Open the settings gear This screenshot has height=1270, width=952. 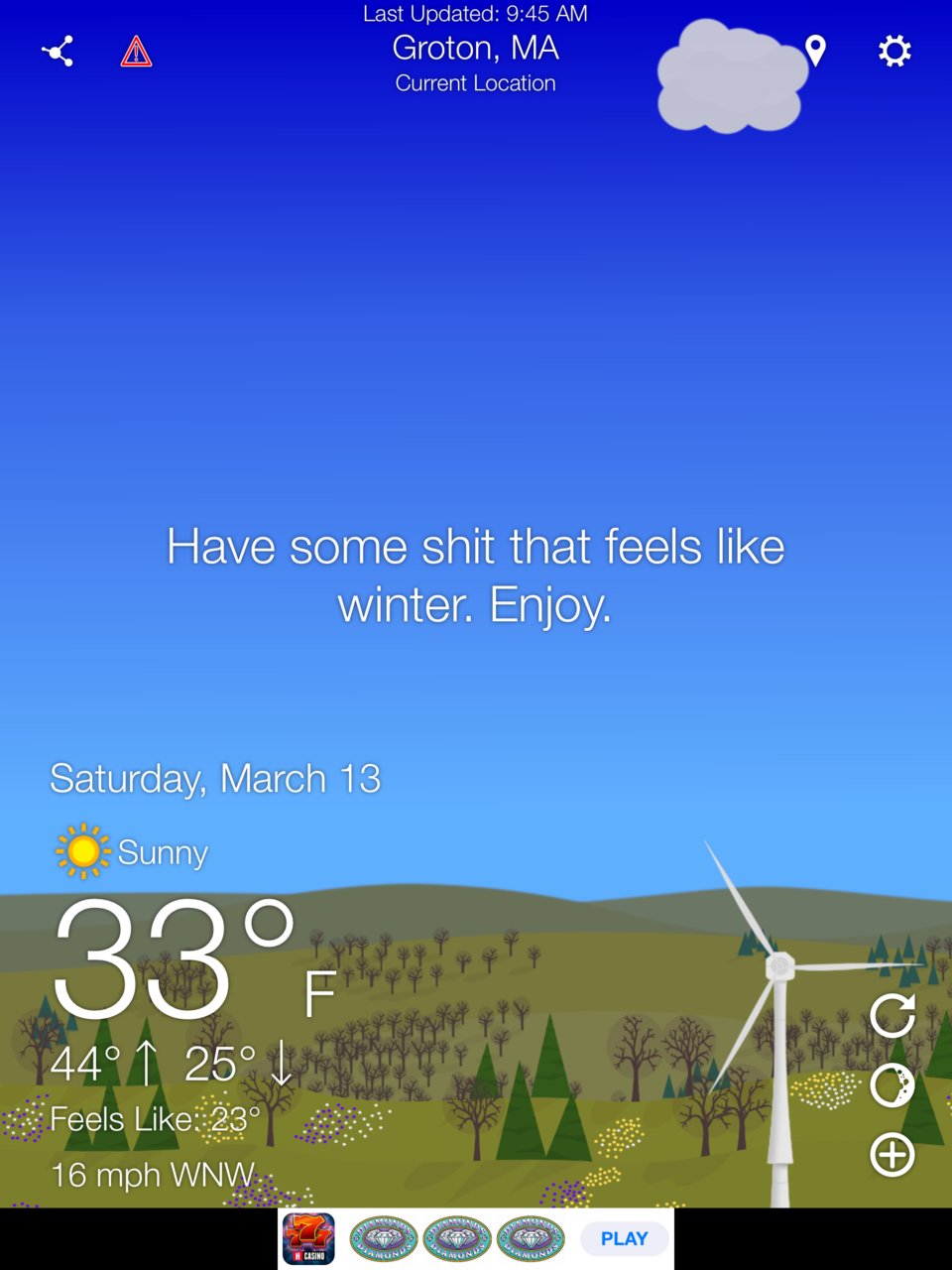894,51
